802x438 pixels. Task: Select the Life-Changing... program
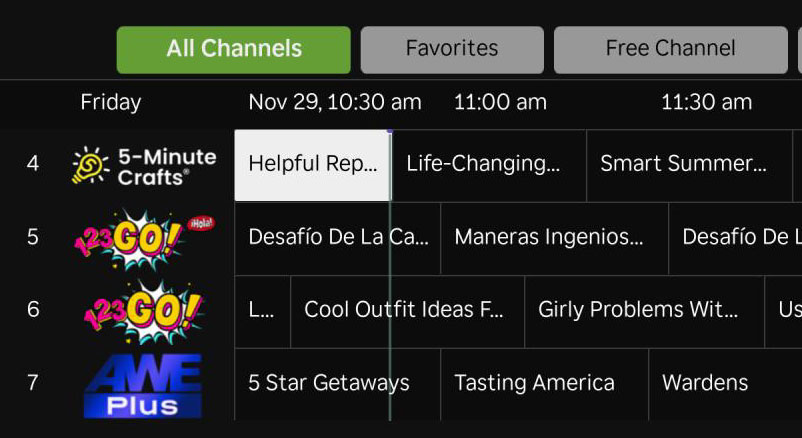[488, 165]
